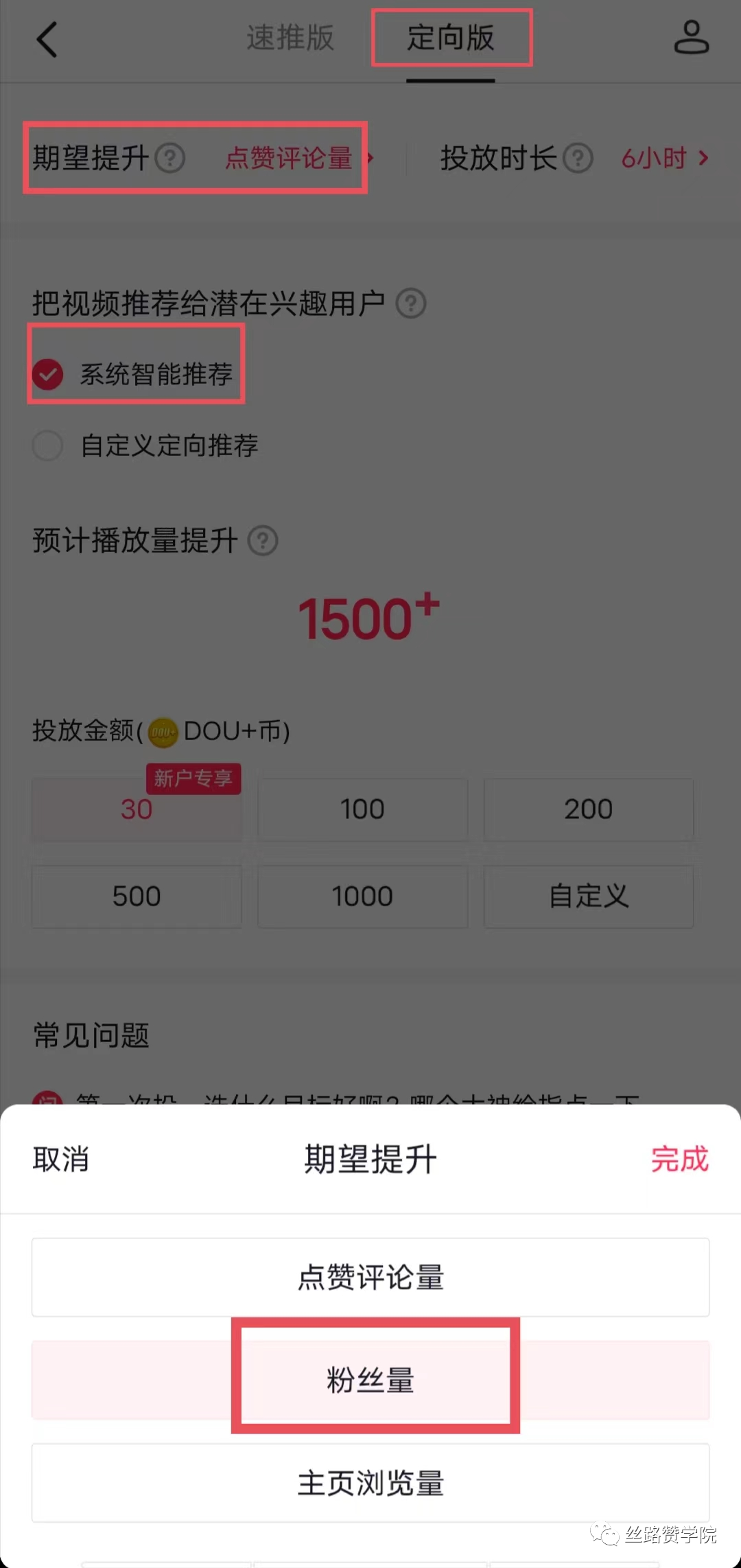Select 粉丝量 in the sheet

[x=370, y=1380]
